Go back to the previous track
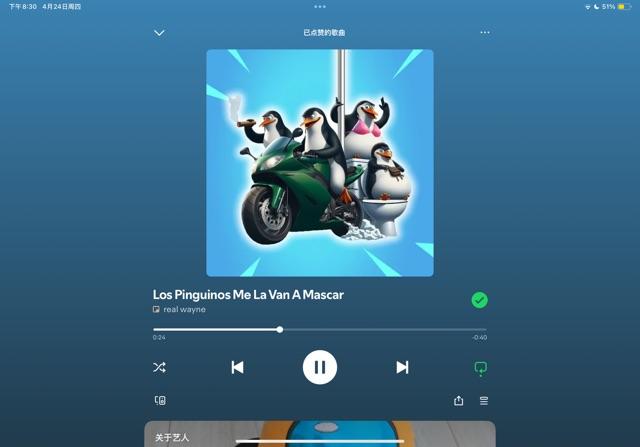 237,367
